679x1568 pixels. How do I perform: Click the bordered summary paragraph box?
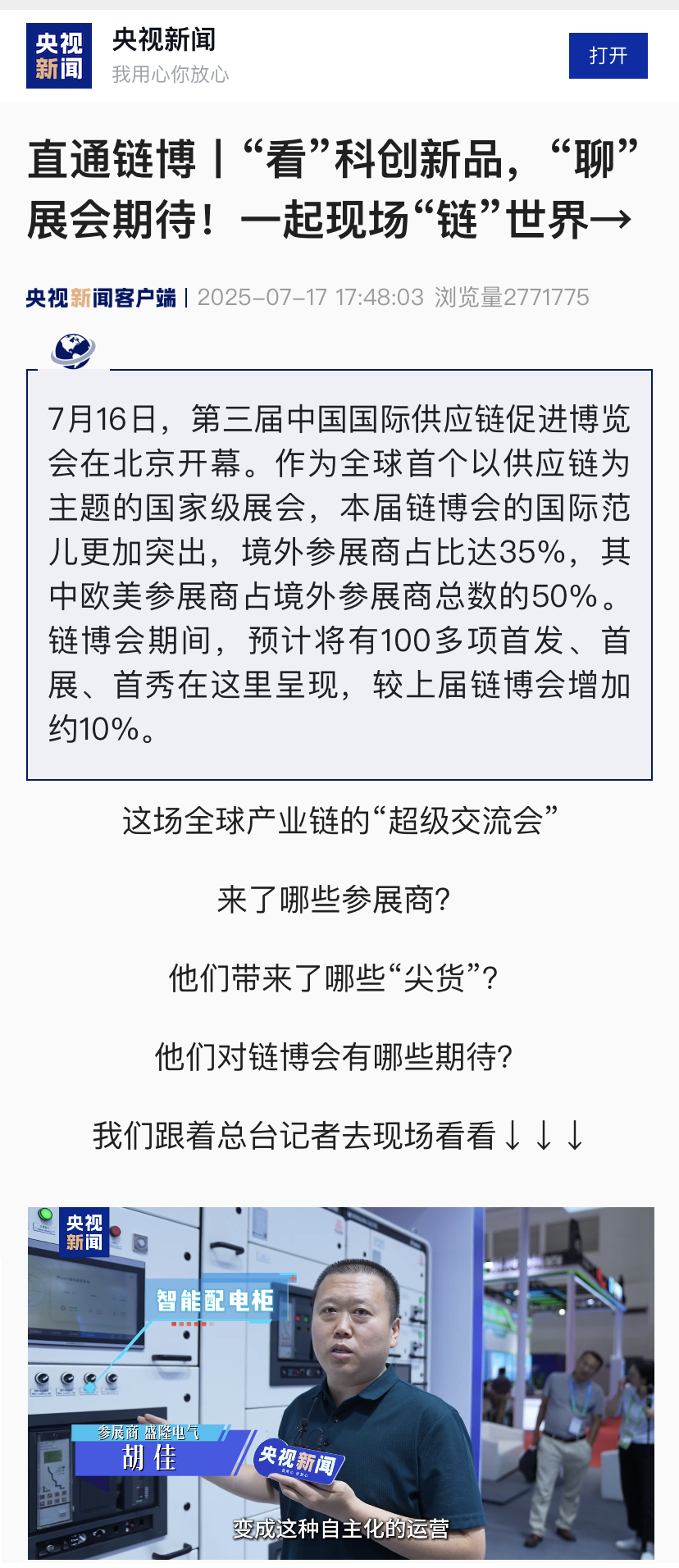pos(339,574)
